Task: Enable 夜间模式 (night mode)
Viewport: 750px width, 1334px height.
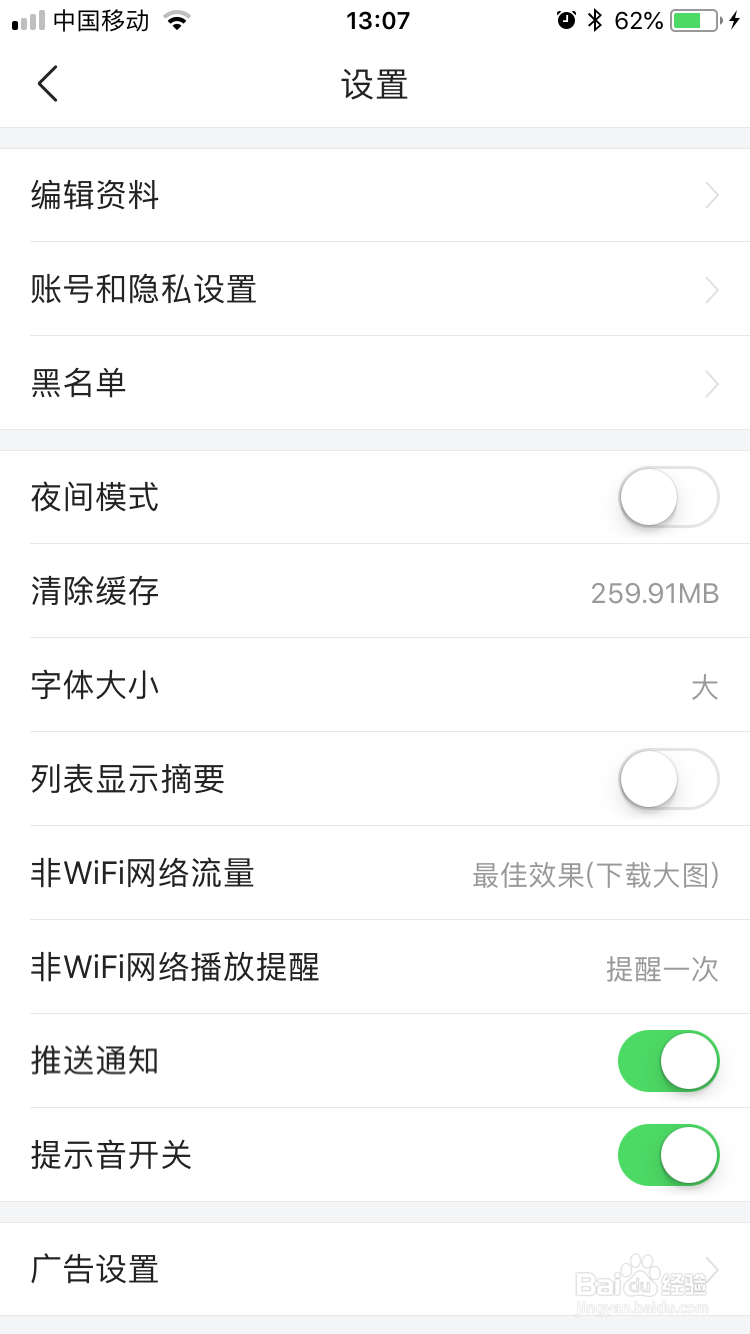Action: (667, 497)
